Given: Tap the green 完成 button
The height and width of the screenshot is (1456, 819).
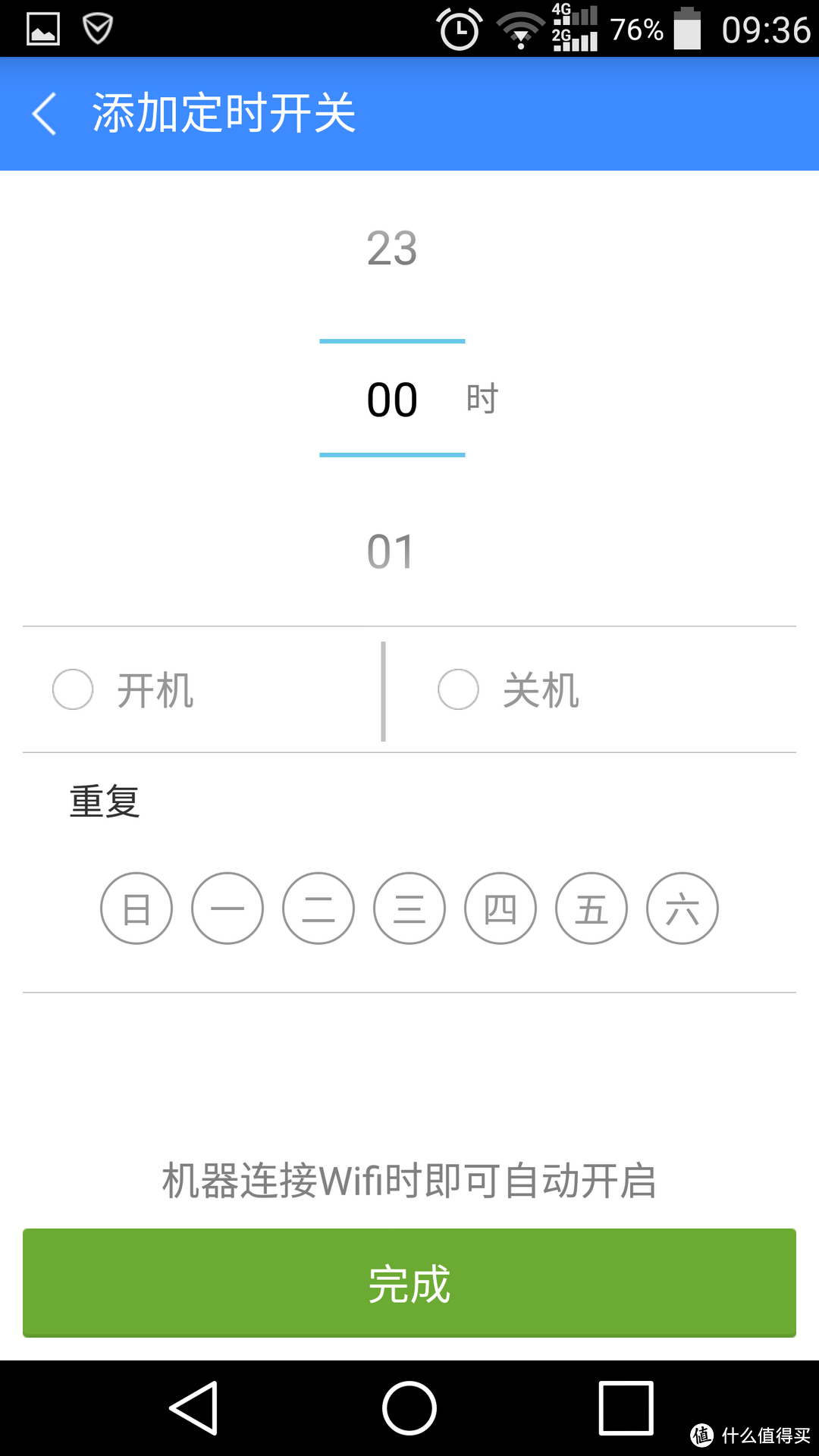Looking at the screenshot, I should 409,1283.
